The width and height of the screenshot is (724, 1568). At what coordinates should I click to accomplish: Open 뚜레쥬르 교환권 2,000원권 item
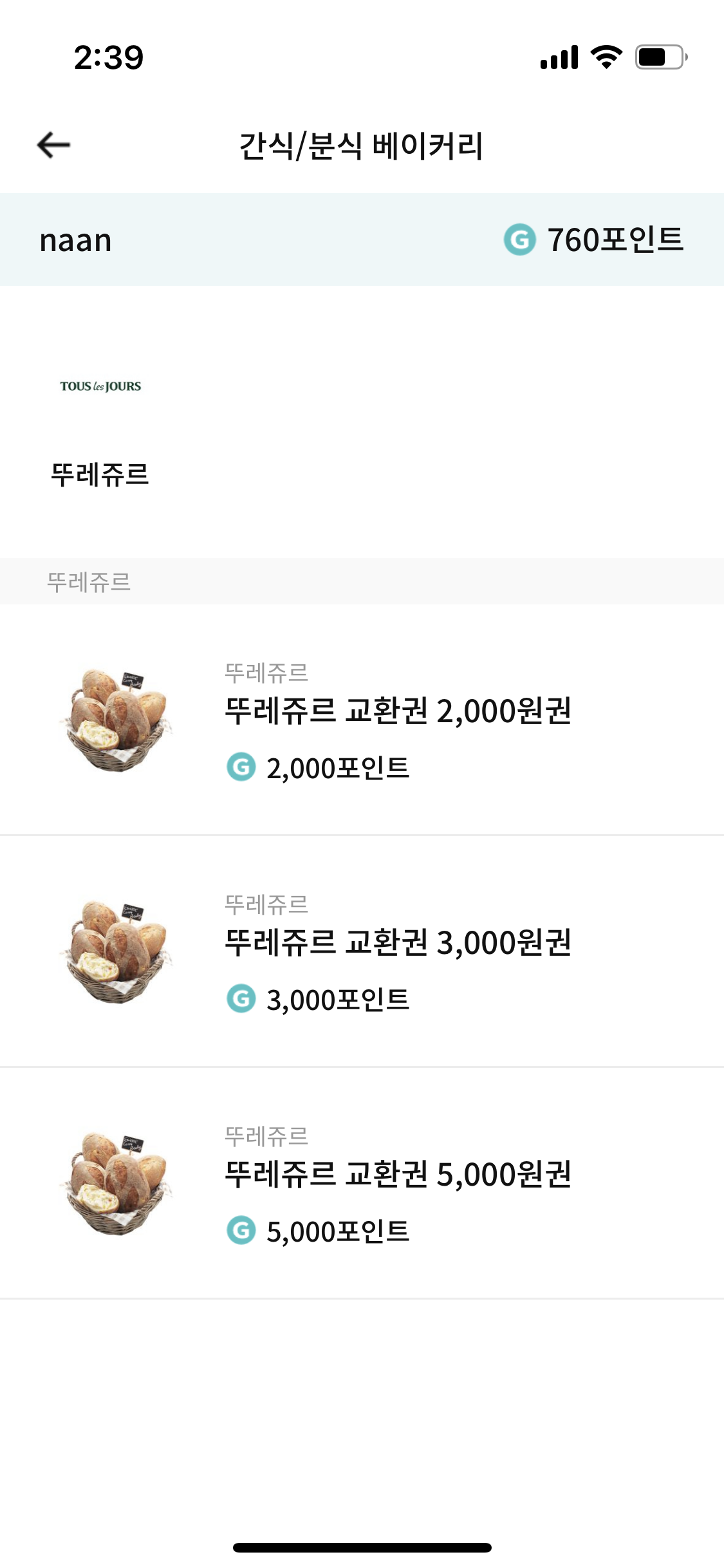360,720
